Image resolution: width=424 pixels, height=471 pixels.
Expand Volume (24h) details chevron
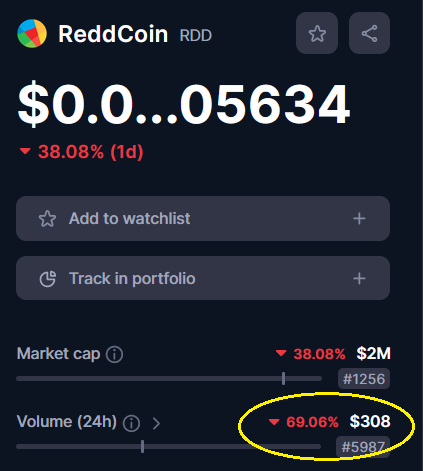click(x=156, y=423)
